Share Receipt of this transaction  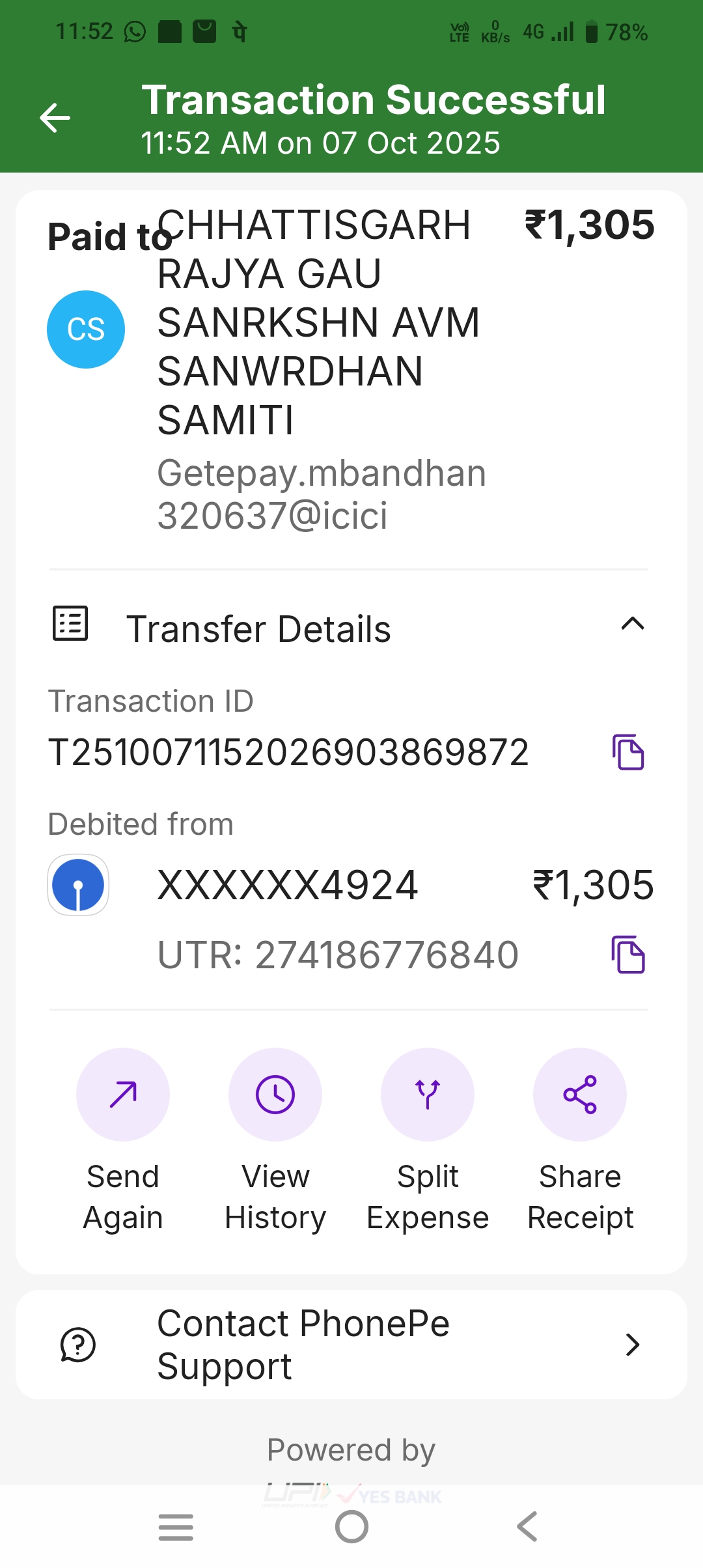pos(580,1095)
